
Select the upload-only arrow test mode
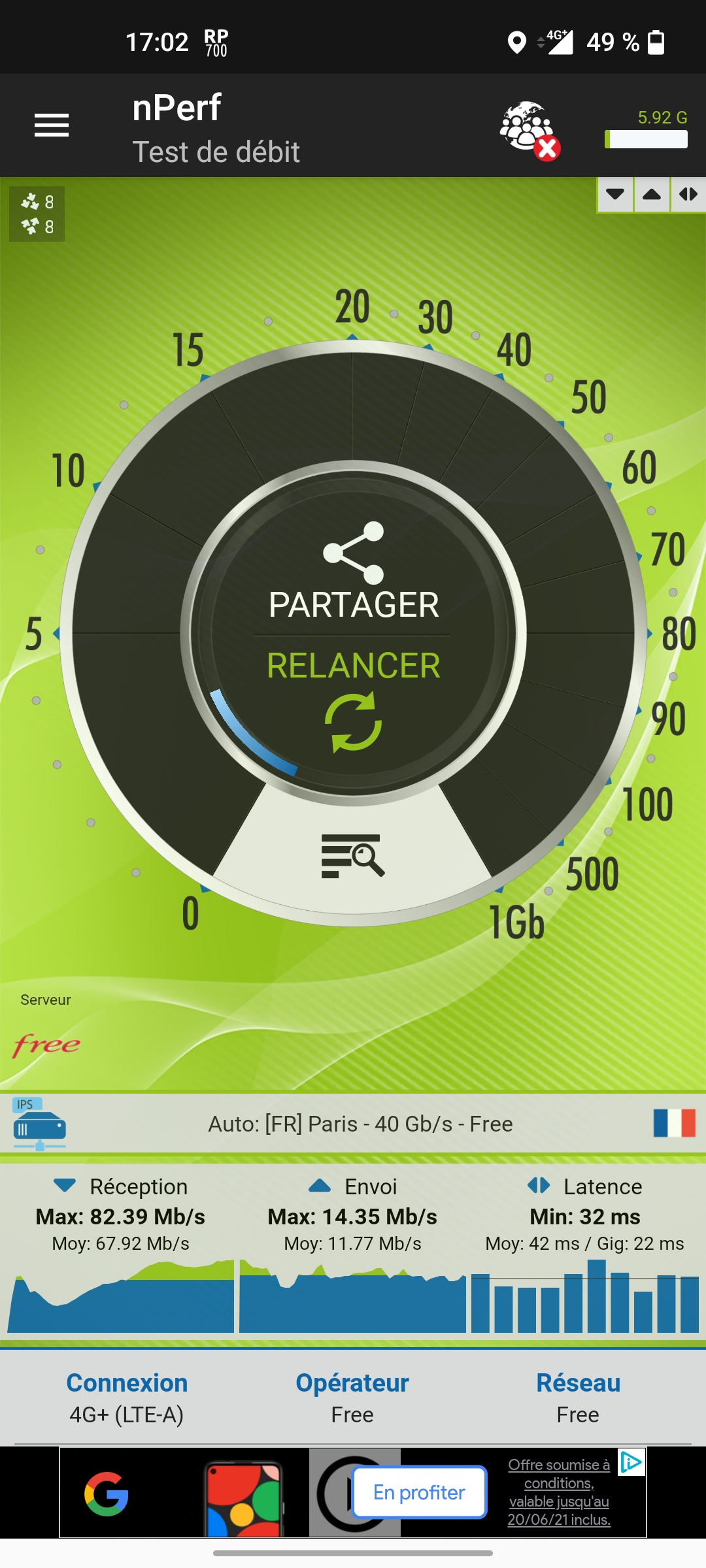point(652,194)
